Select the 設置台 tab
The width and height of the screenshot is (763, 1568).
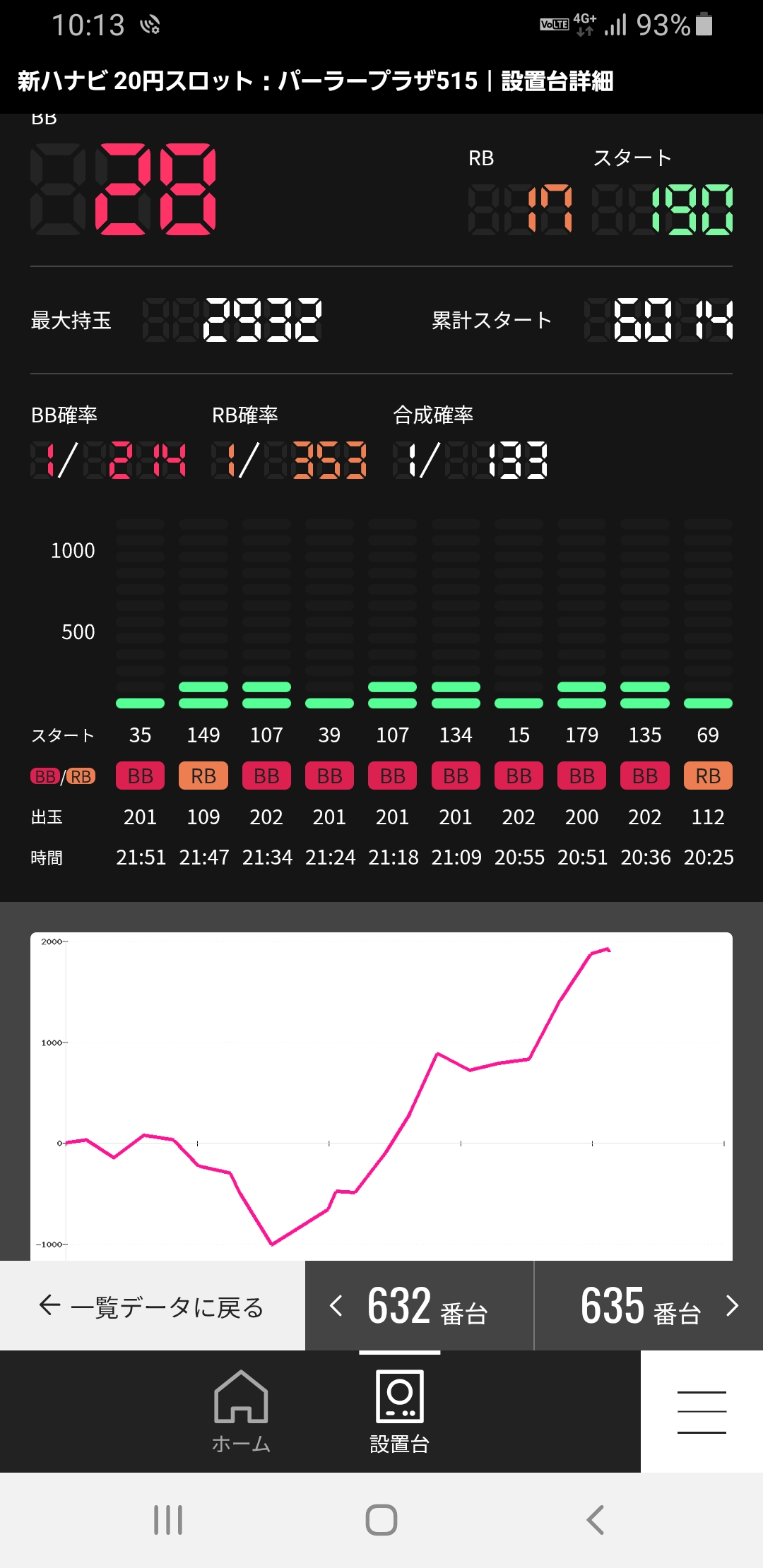(x=400, y=1411)
